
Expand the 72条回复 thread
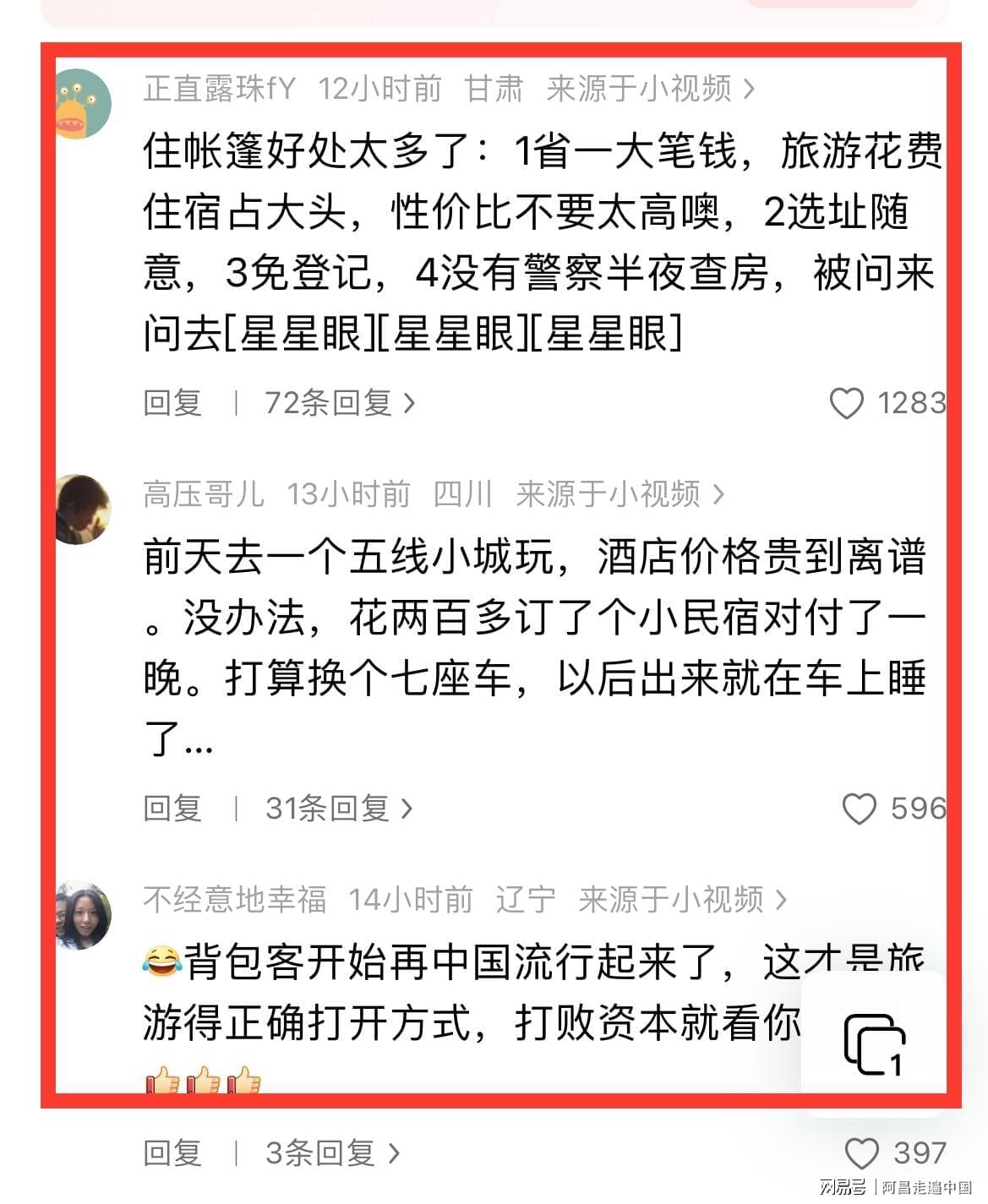click(340, 403)
